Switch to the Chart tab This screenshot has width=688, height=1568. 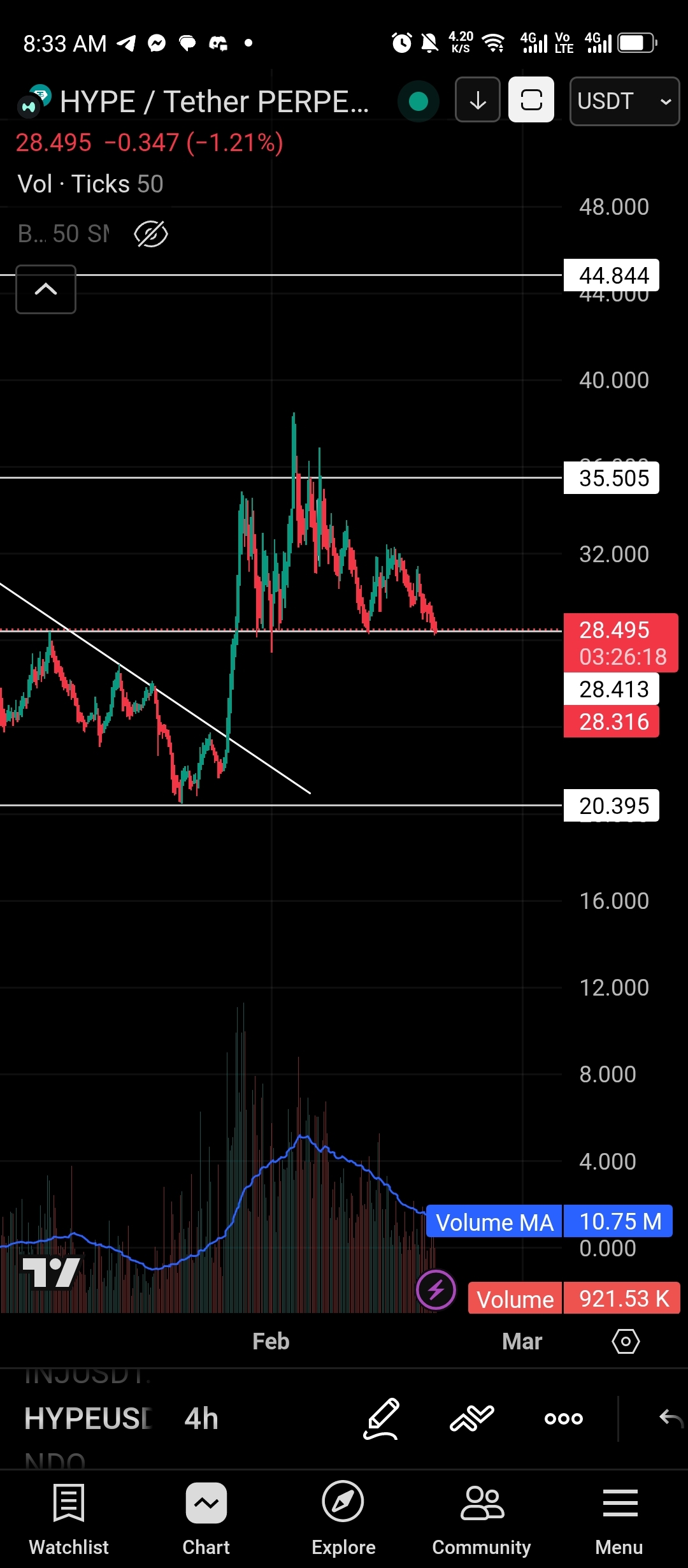pyautogui.click(x=206, y=1518)
